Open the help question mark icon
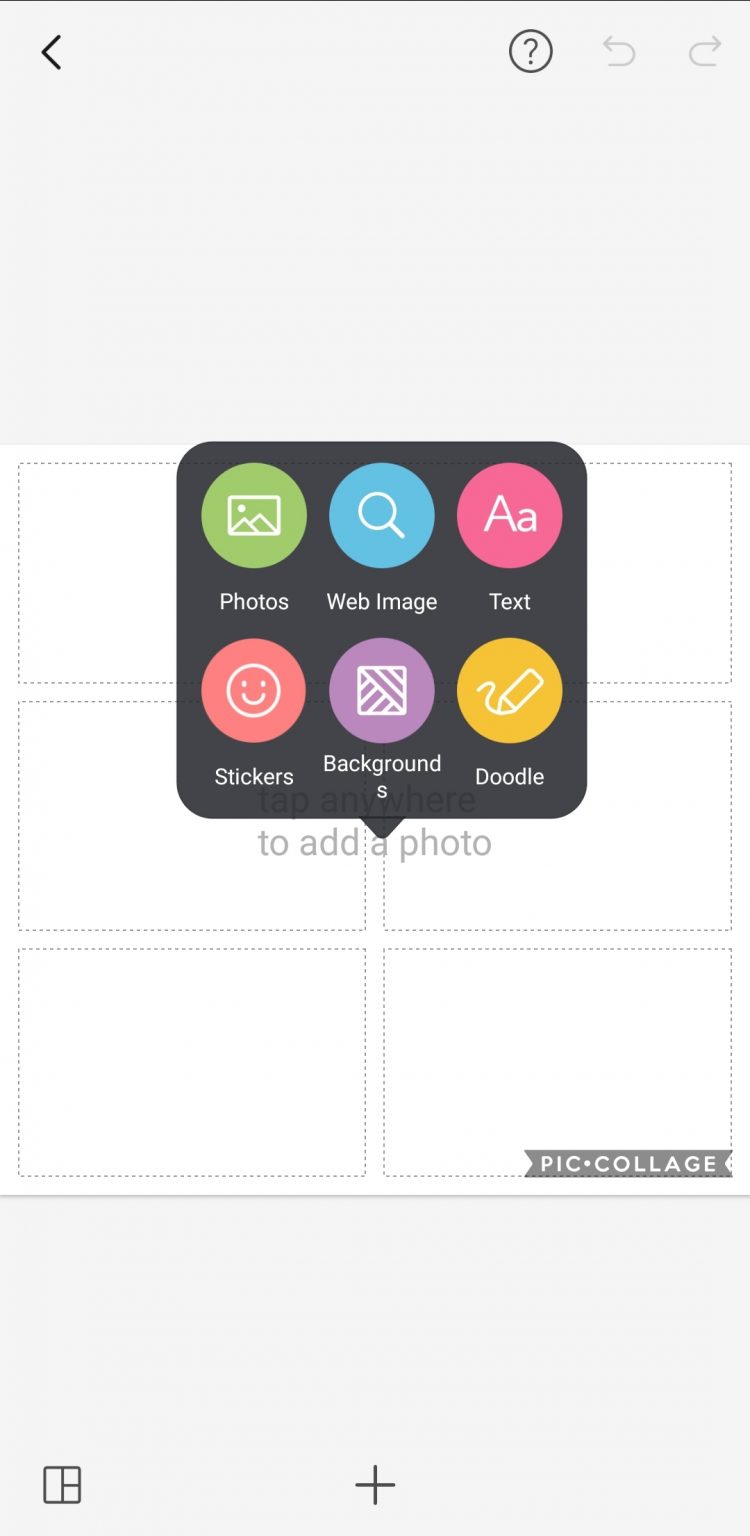Screen dimensions: 750x1536 pyautogui.click(x=530, y=51)
